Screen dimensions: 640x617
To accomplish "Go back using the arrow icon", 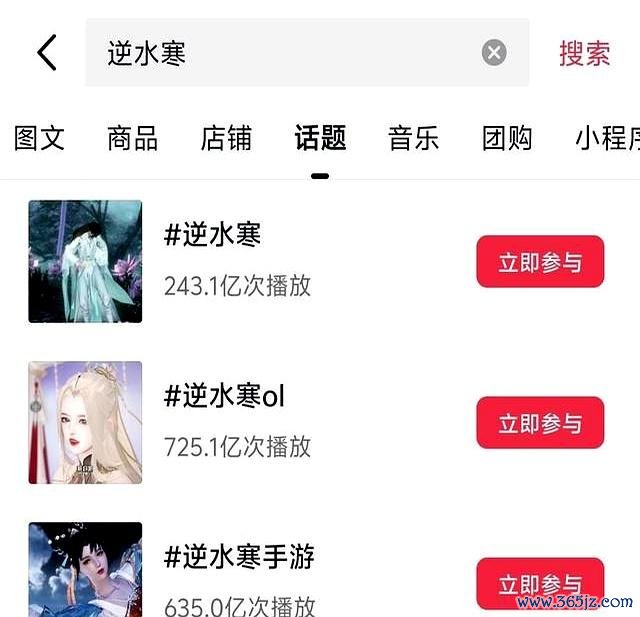I will coord(47,52).
